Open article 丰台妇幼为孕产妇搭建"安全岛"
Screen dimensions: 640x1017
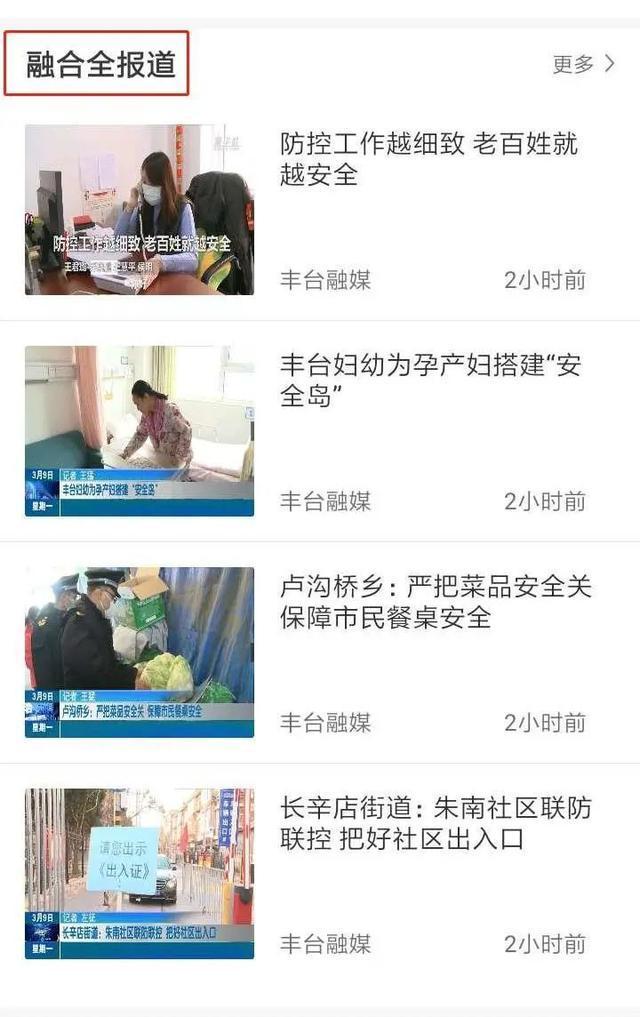[x=430, y=381]
